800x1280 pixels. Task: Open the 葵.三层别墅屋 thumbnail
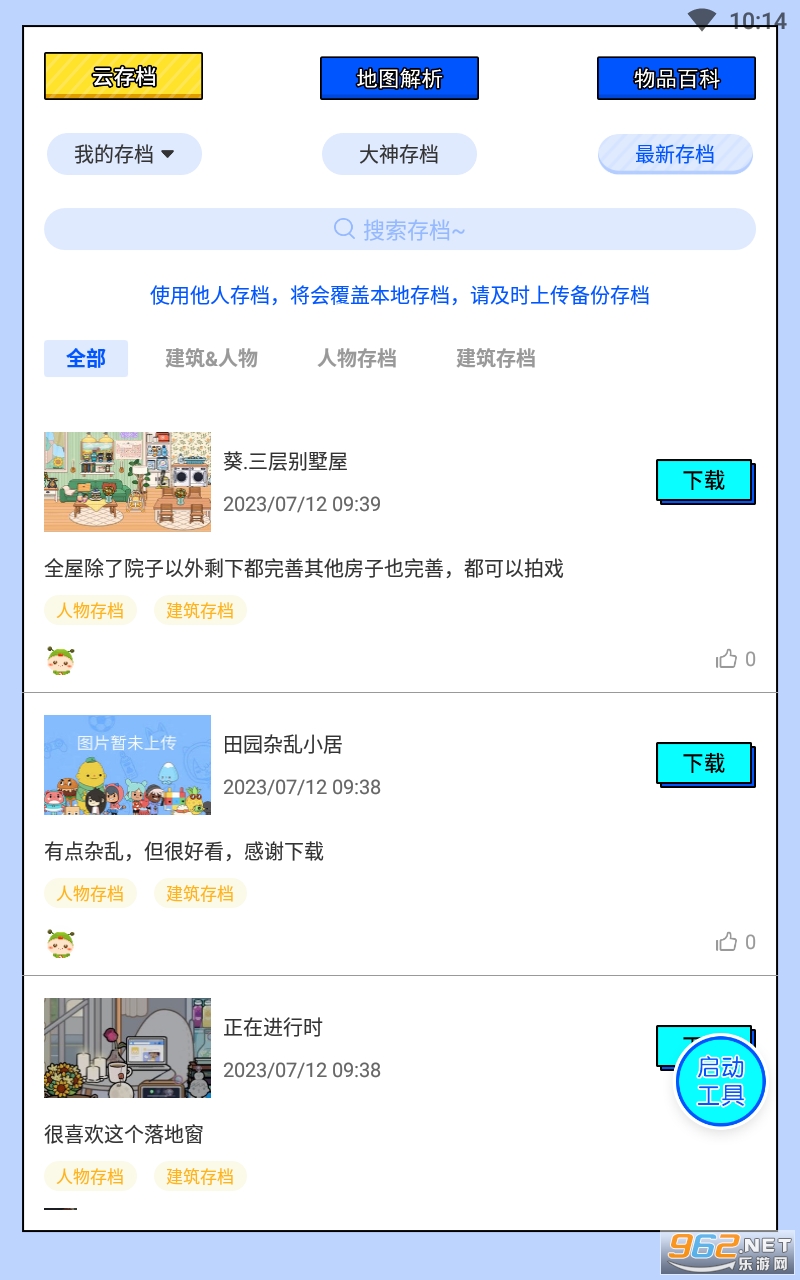[127, 481]
